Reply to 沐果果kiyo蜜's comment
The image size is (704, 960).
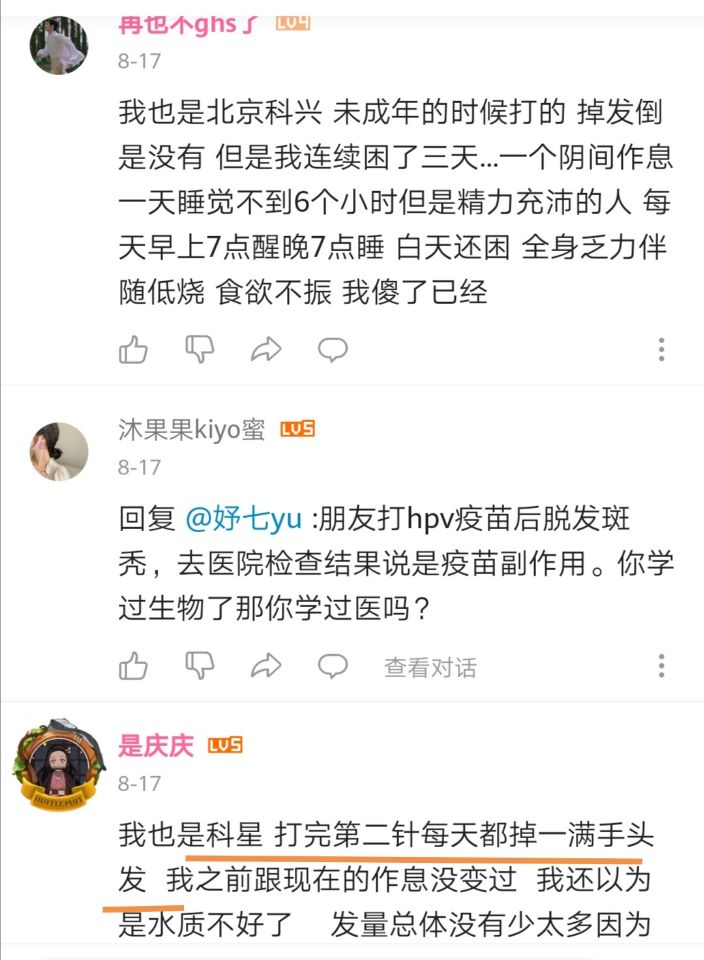(332, 666)
